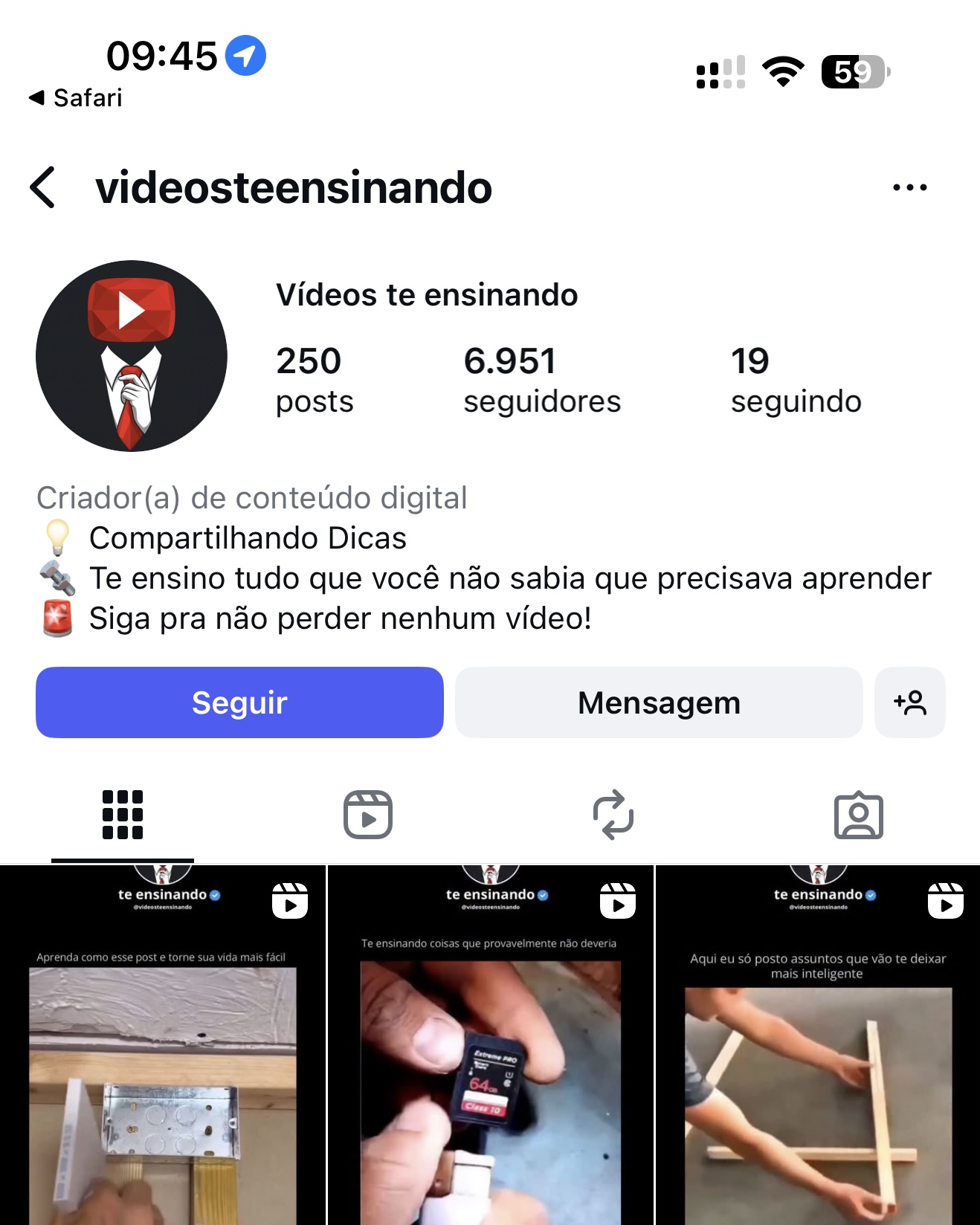Send a message via Mensagem
Image resolution: width=980 pixels, height=1225 pixels.
(659, 702)
